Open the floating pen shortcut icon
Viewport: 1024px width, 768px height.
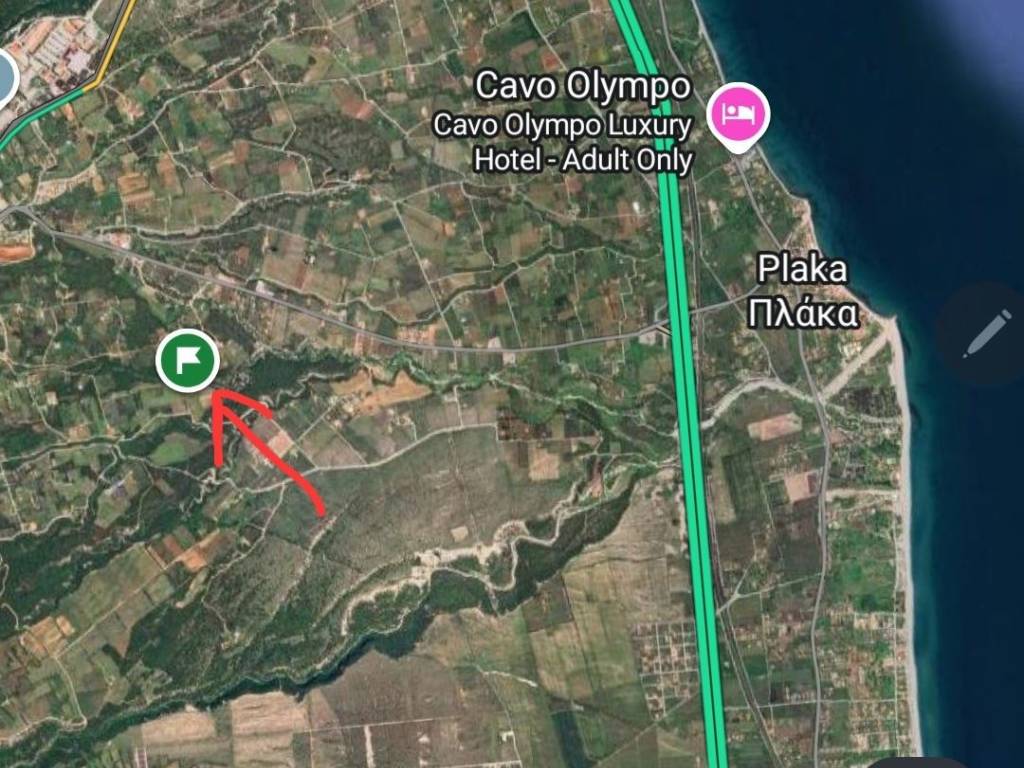pos(981,333)
